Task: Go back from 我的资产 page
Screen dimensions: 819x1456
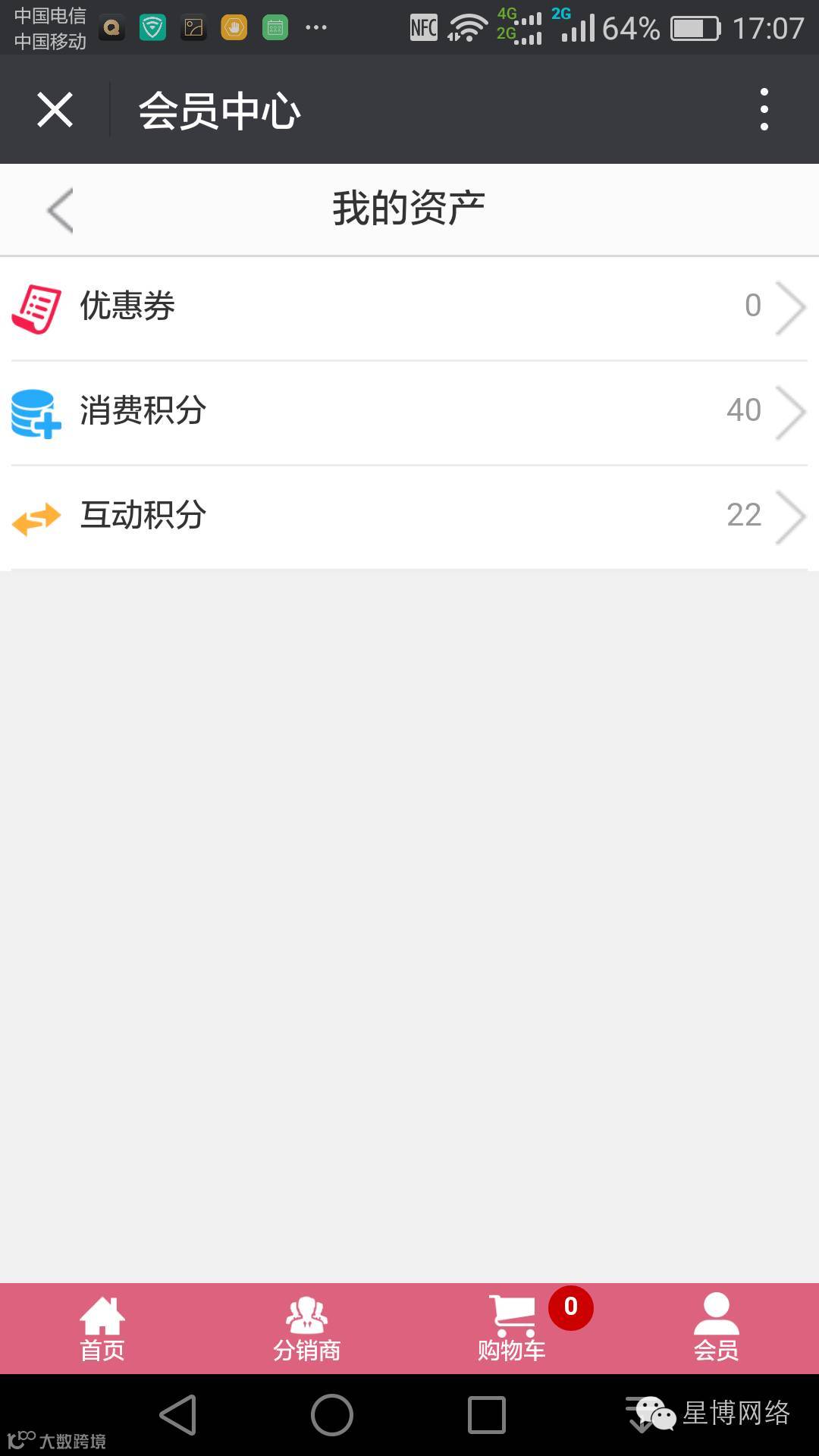Action: [x=60, y=210]
